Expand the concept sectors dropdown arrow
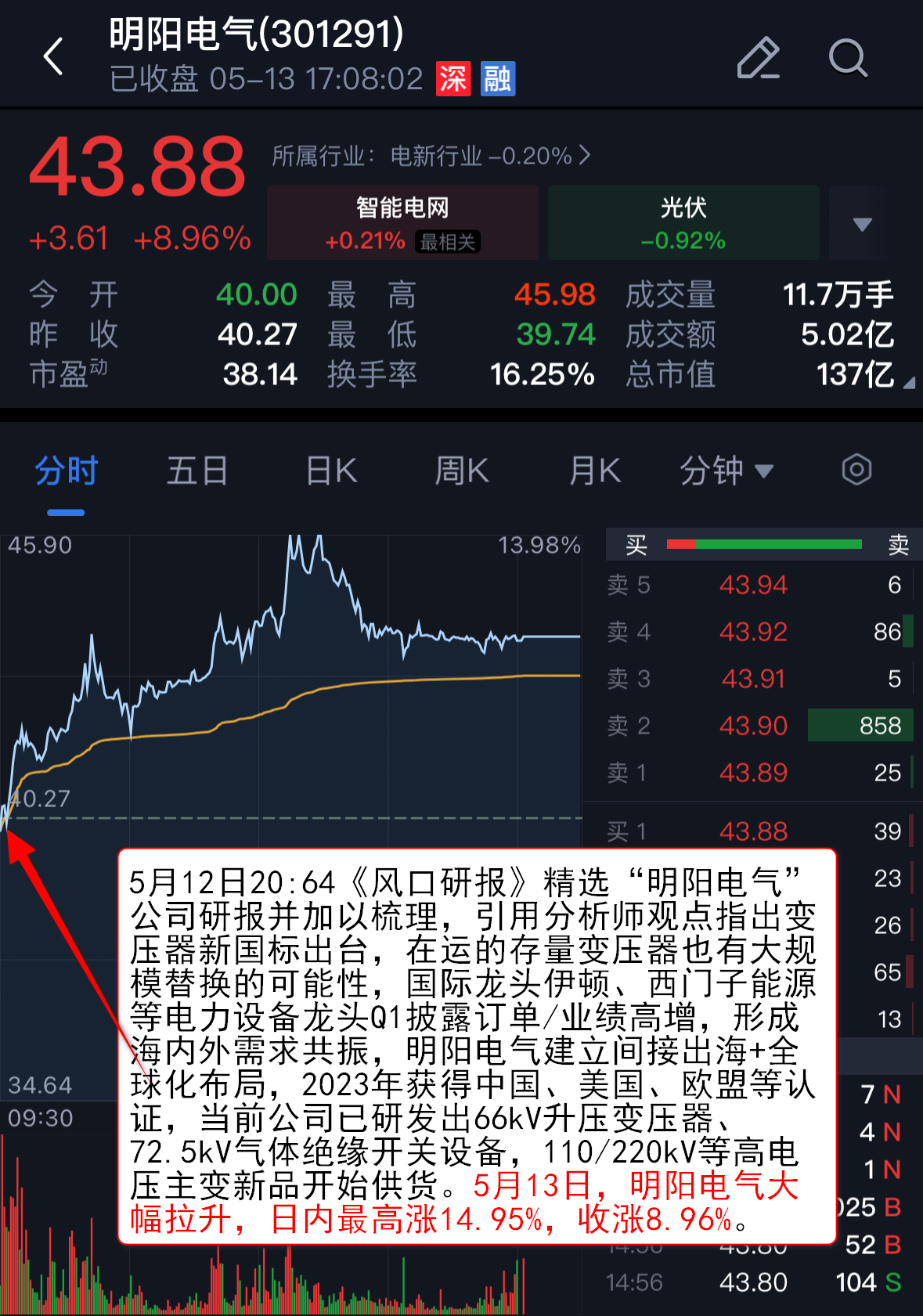 [862, 224]
